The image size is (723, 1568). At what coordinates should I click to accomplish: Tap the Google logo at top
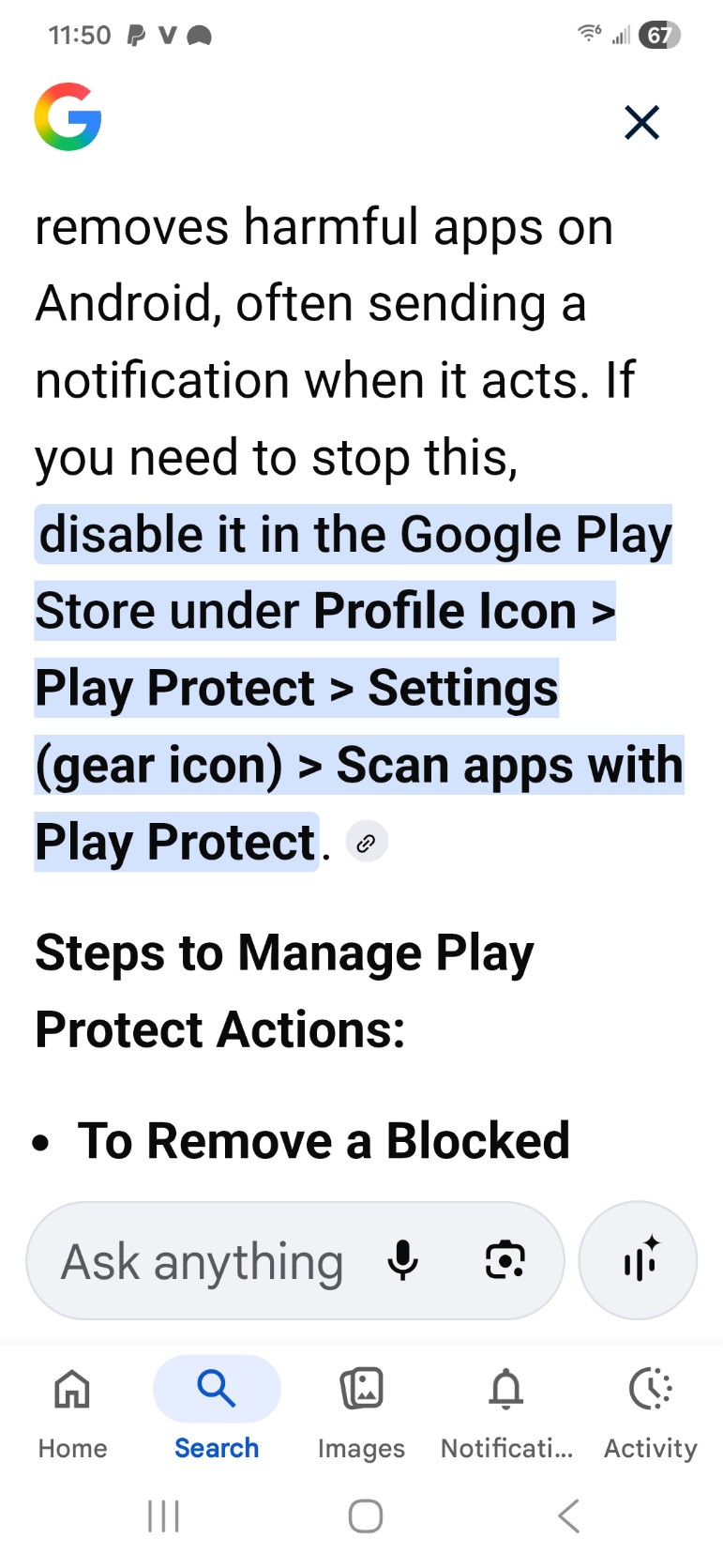[68, 117]
